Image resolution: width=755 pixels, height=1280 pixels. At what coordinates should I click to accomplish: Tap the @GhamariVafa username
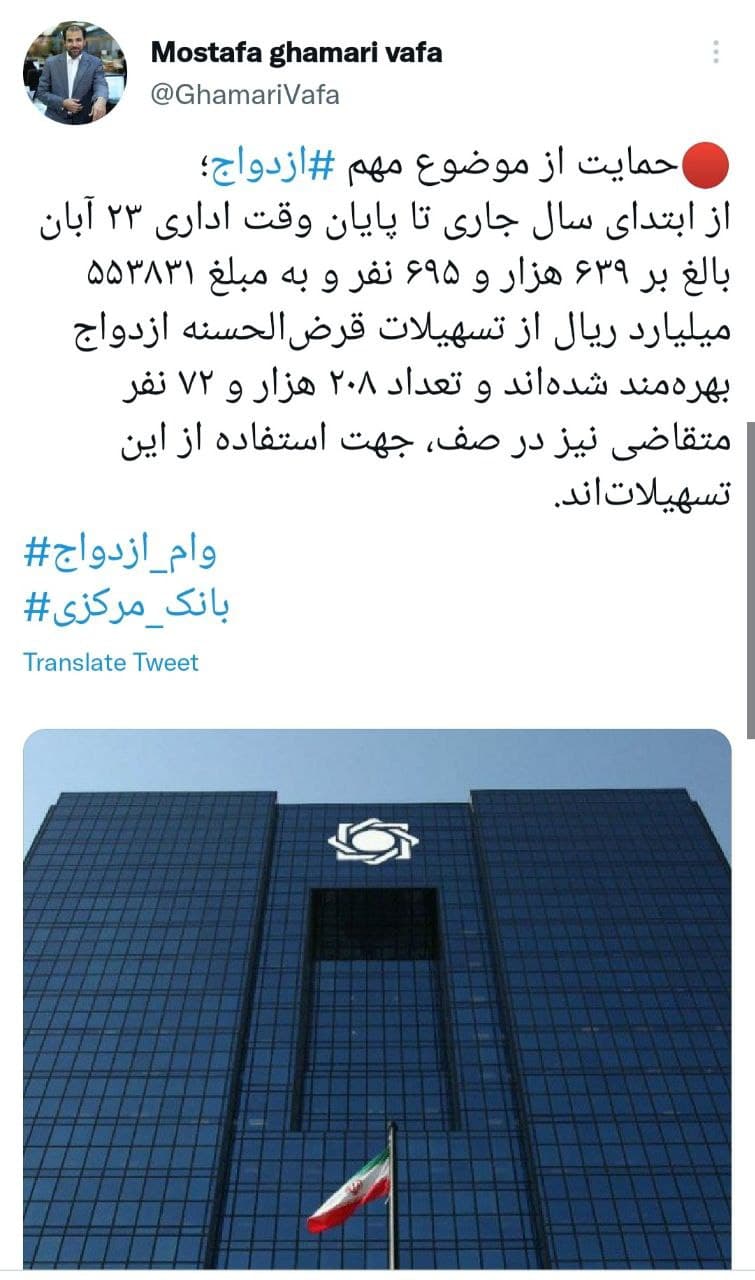click(x=245, y=95)
